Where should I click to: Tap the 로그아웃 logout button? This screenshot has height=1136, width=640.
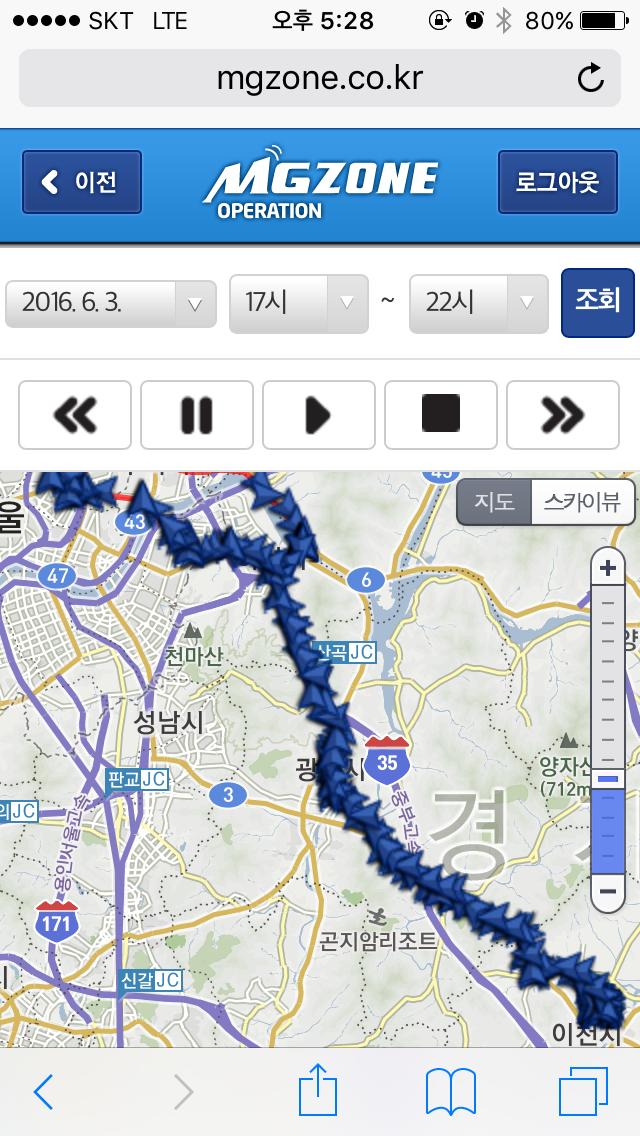pos(557,182)
